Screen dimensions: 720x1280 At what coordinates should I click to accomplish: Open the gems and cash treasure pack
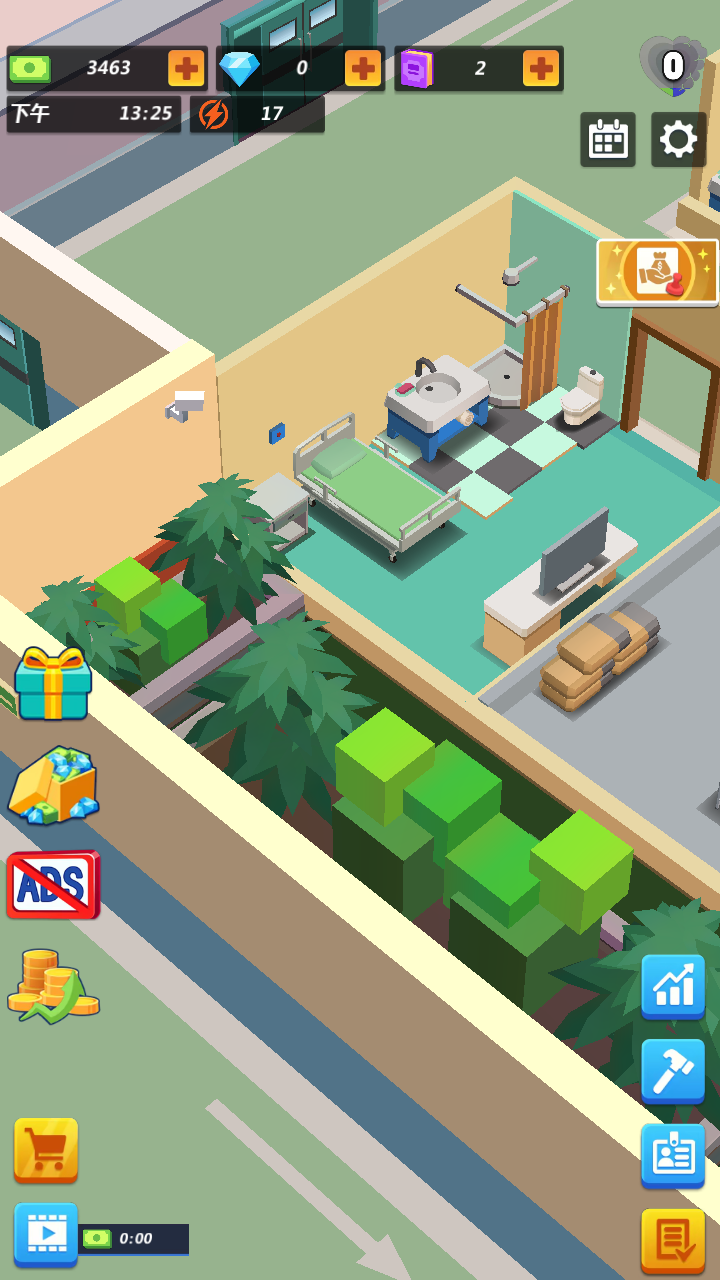[x=52, y=786]
